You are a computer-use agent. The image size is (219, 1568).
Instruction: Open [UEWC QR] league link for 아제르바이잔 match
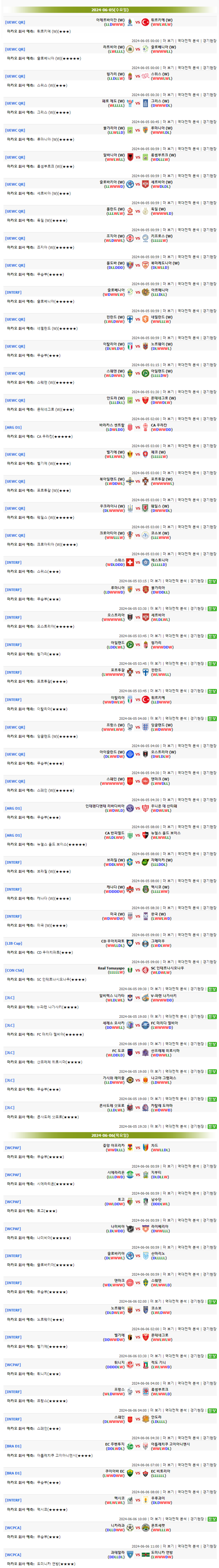tap(15, 22)
